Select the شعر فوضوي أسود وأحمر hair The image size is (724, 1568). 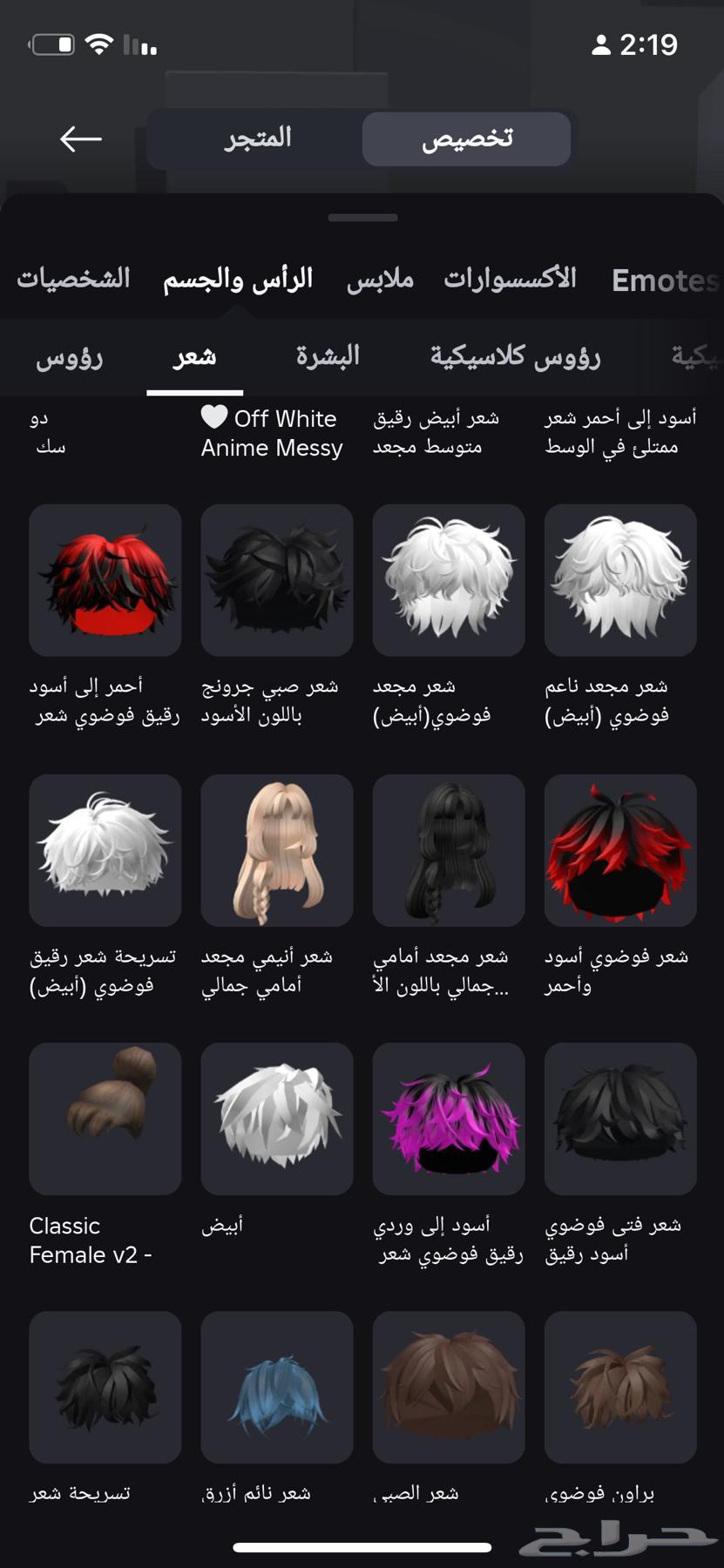point(619,850)
